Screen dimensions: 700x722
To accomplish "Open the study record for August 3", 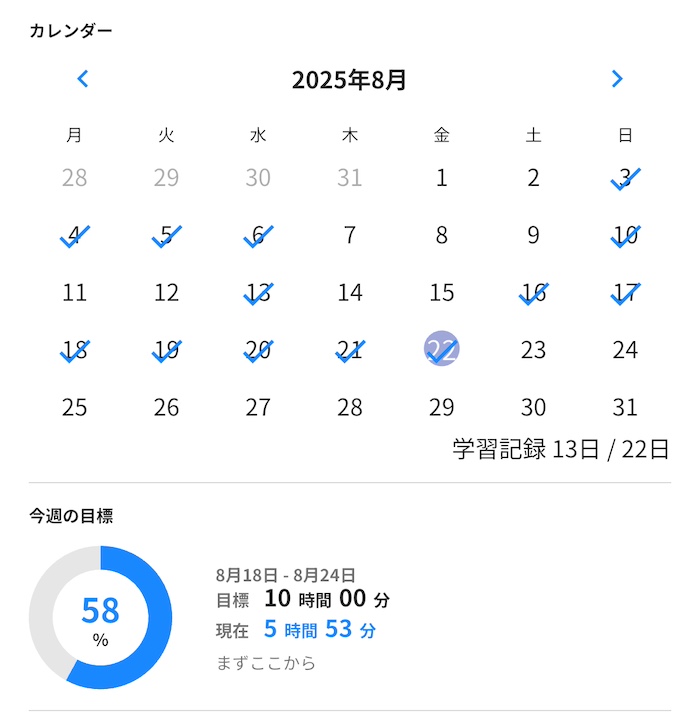I will pos(625,179).
